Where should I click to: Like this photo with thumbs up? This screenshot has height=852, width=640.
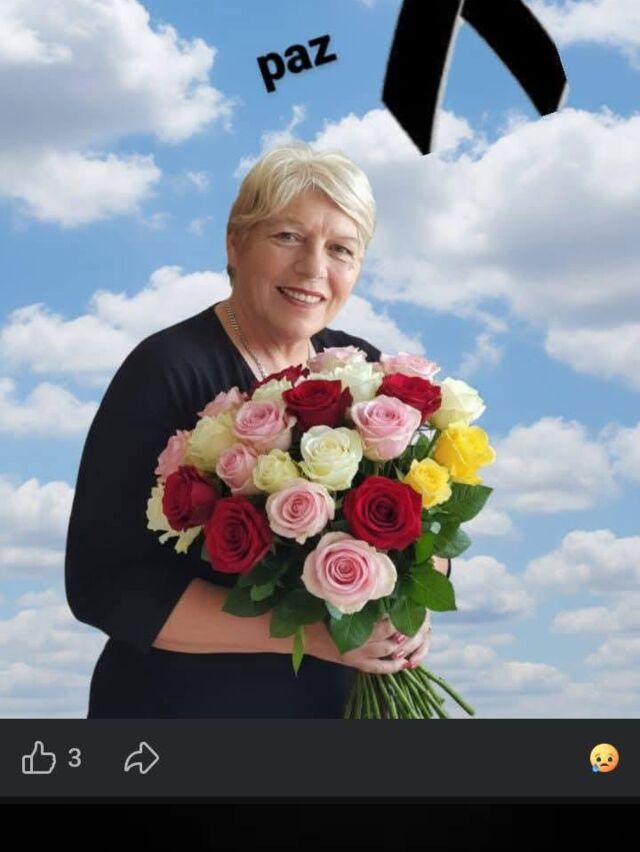point(39,758)
